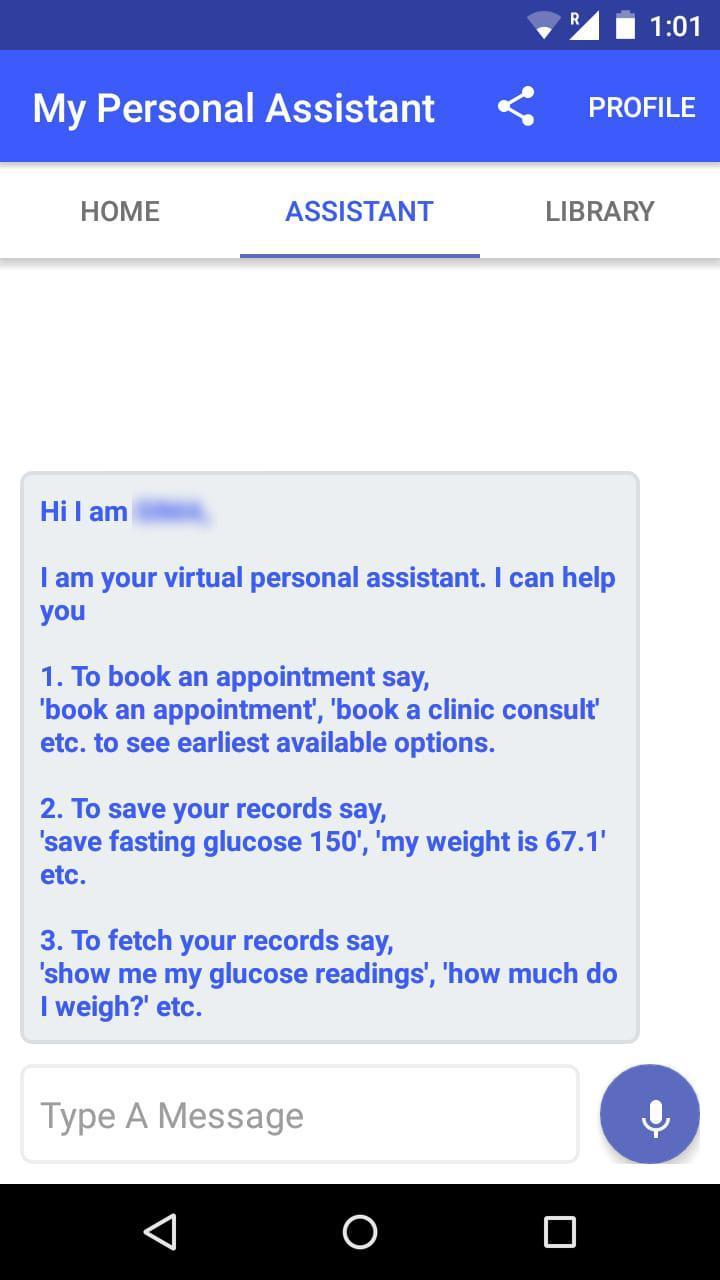Open the PROFILE page
This screenshot has height=1280, width=720.
(x=641, y=107)
